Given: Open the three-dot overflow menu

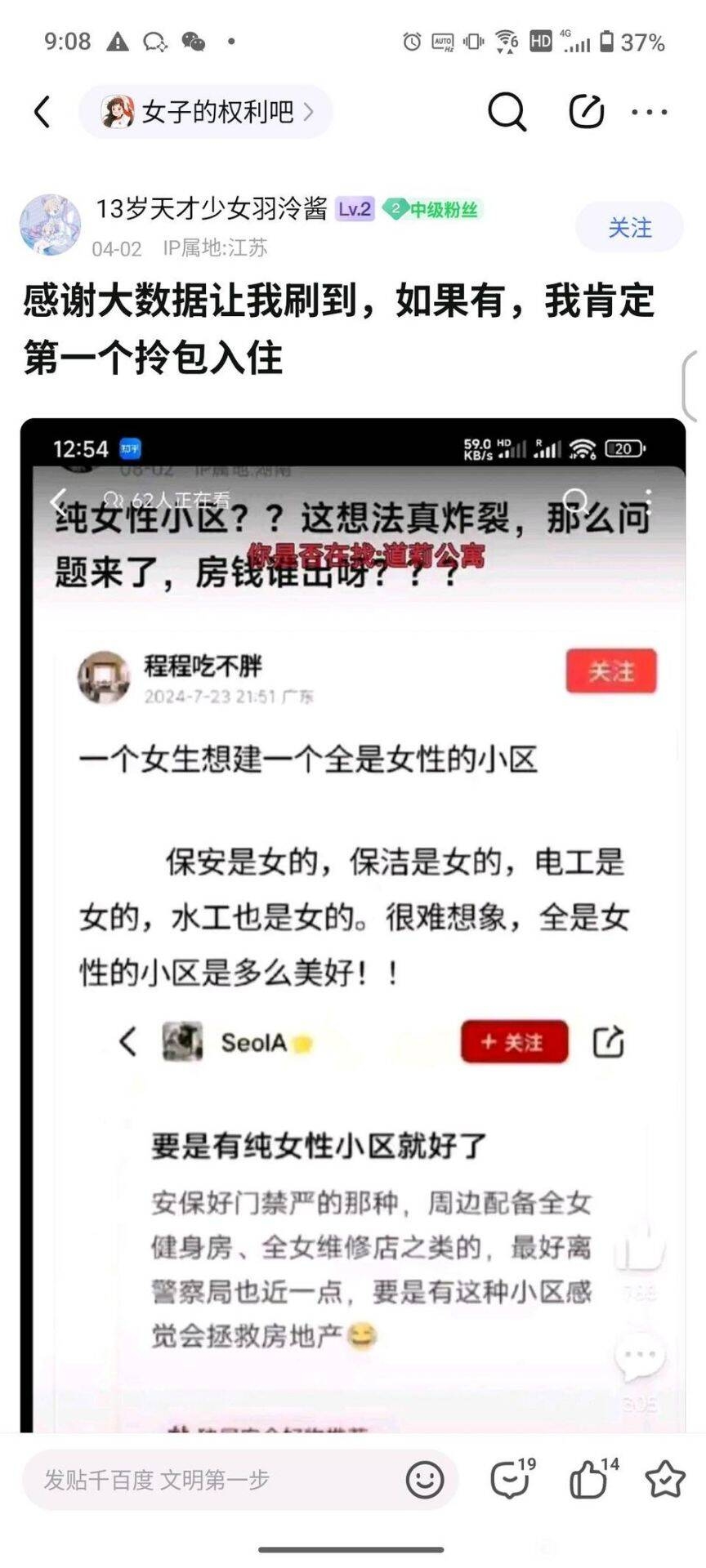Looking at the screenshot, I should coord(650,112).
